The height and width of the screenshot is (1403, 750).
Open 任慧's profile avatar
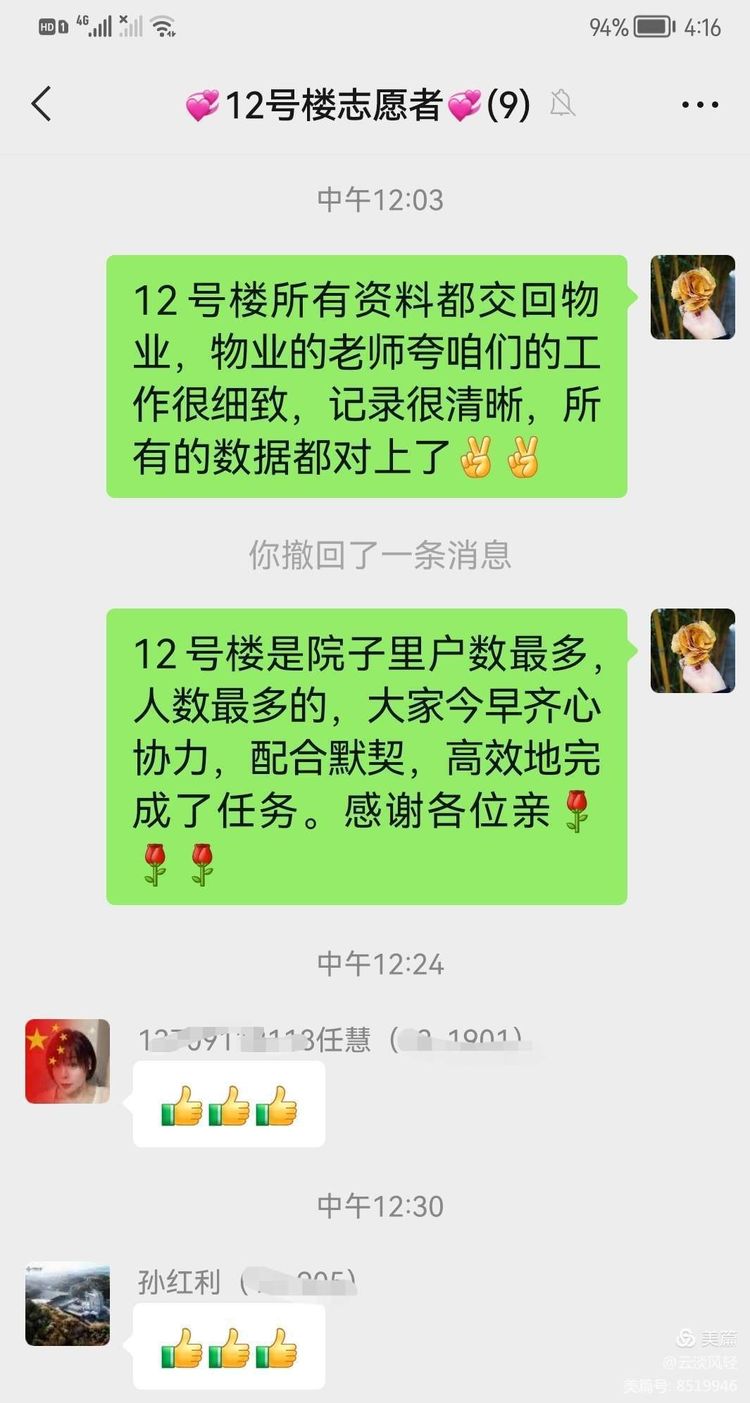[x=67, y=1061]
